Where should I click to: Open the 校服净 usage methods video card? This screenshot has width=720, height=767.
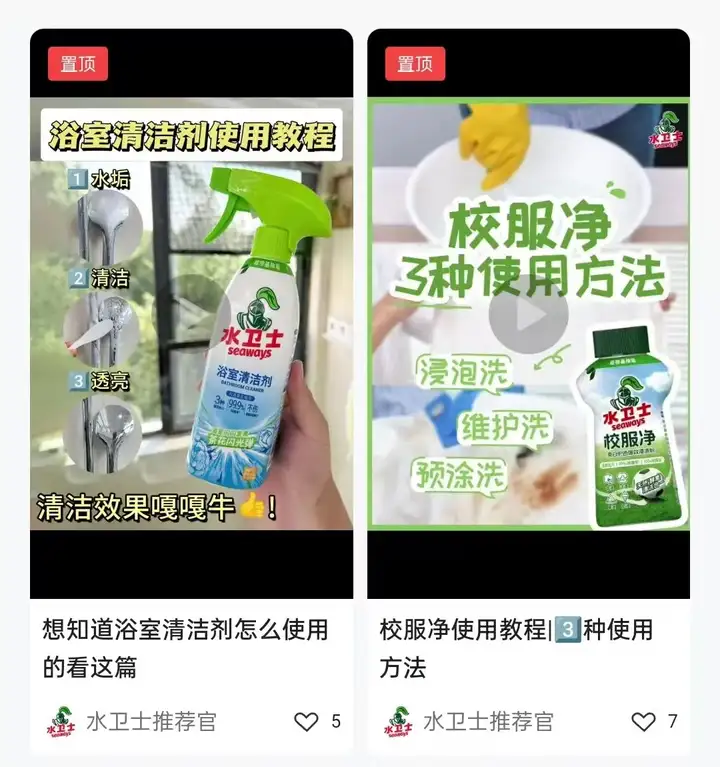click(x=528, y=314)
